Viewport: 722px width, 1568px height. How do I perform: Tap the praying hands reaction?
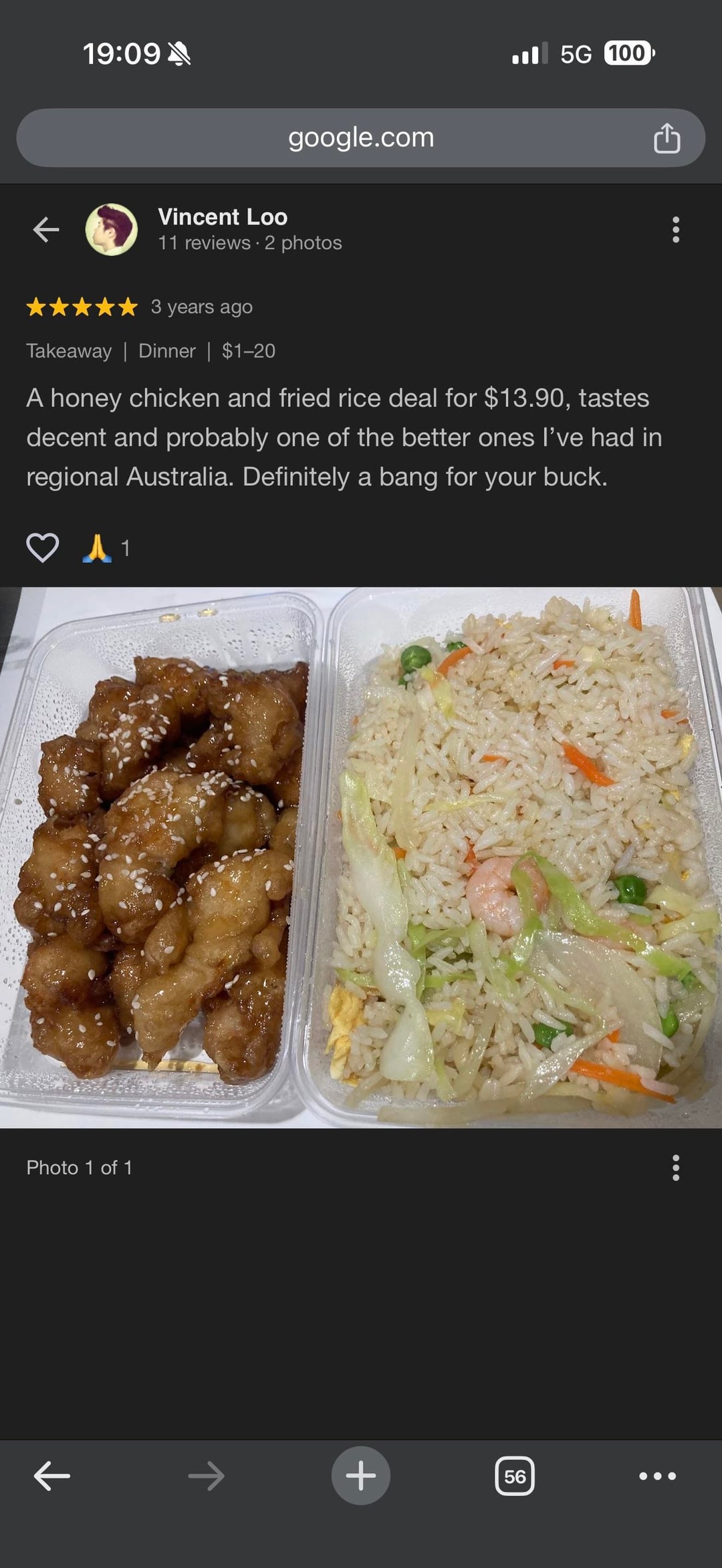(x=97, y=548)
